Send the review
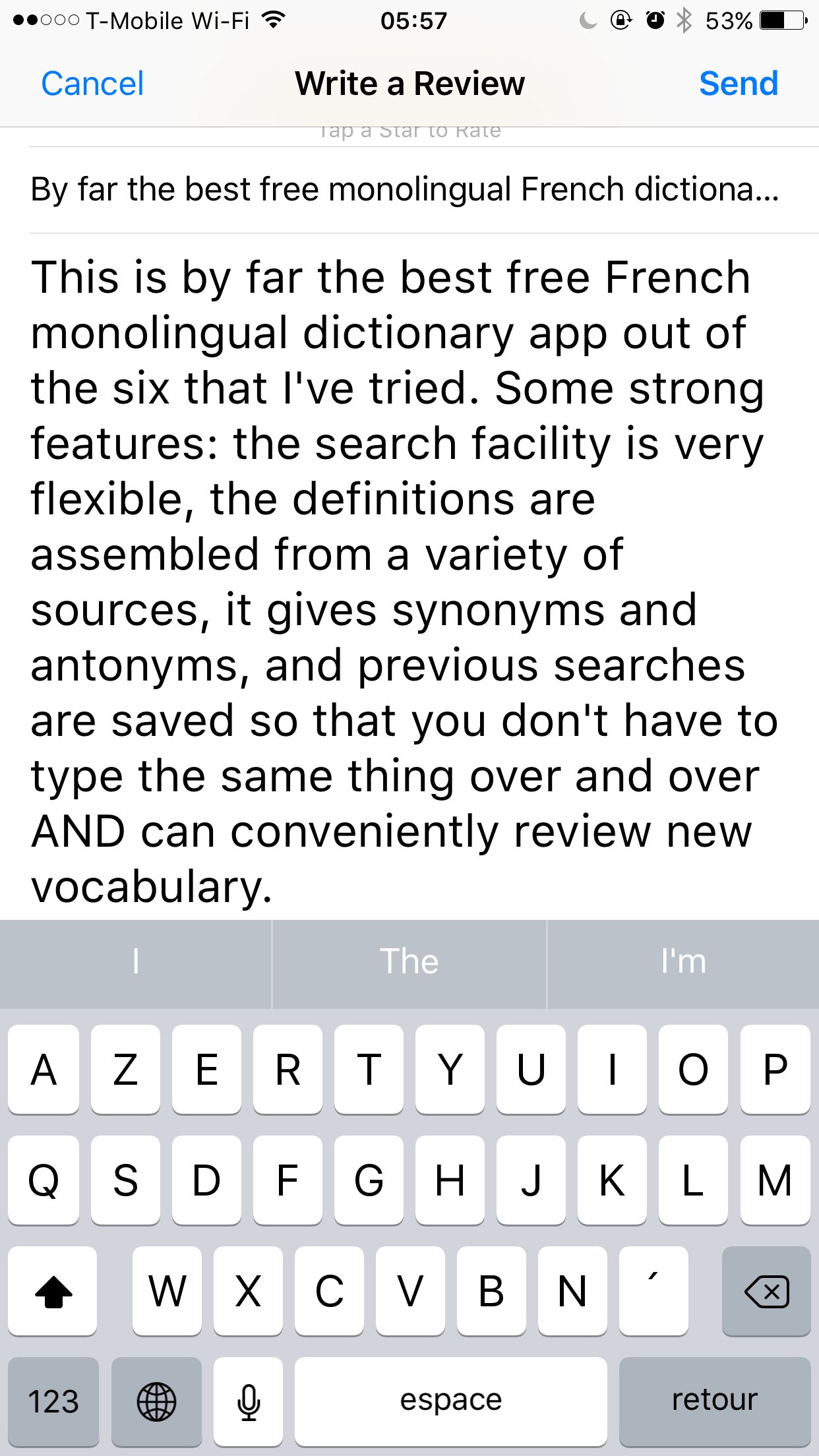Image resolution: width=819 pixels, height=1456 pixels. pos(738,84)
